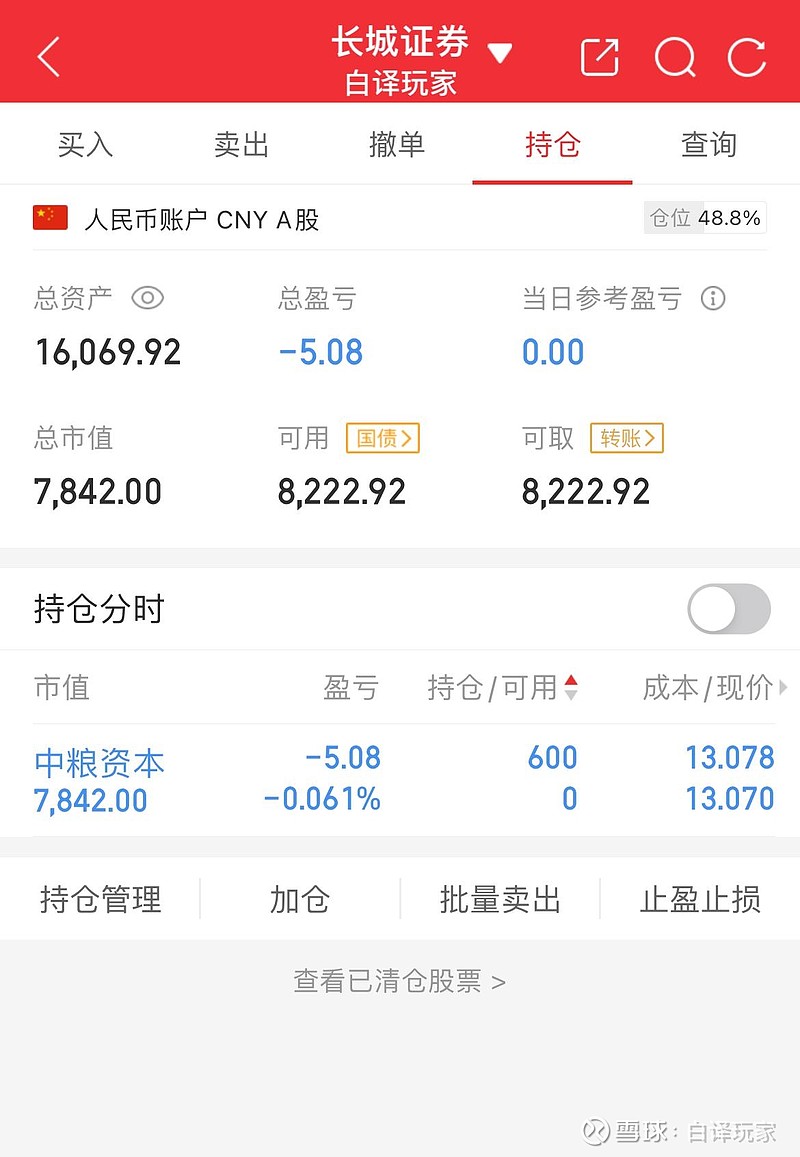Hide total assets using the eye icon
Viewport: 800px width, 1157px height.
pyautogui.click(x=147, y=298)
